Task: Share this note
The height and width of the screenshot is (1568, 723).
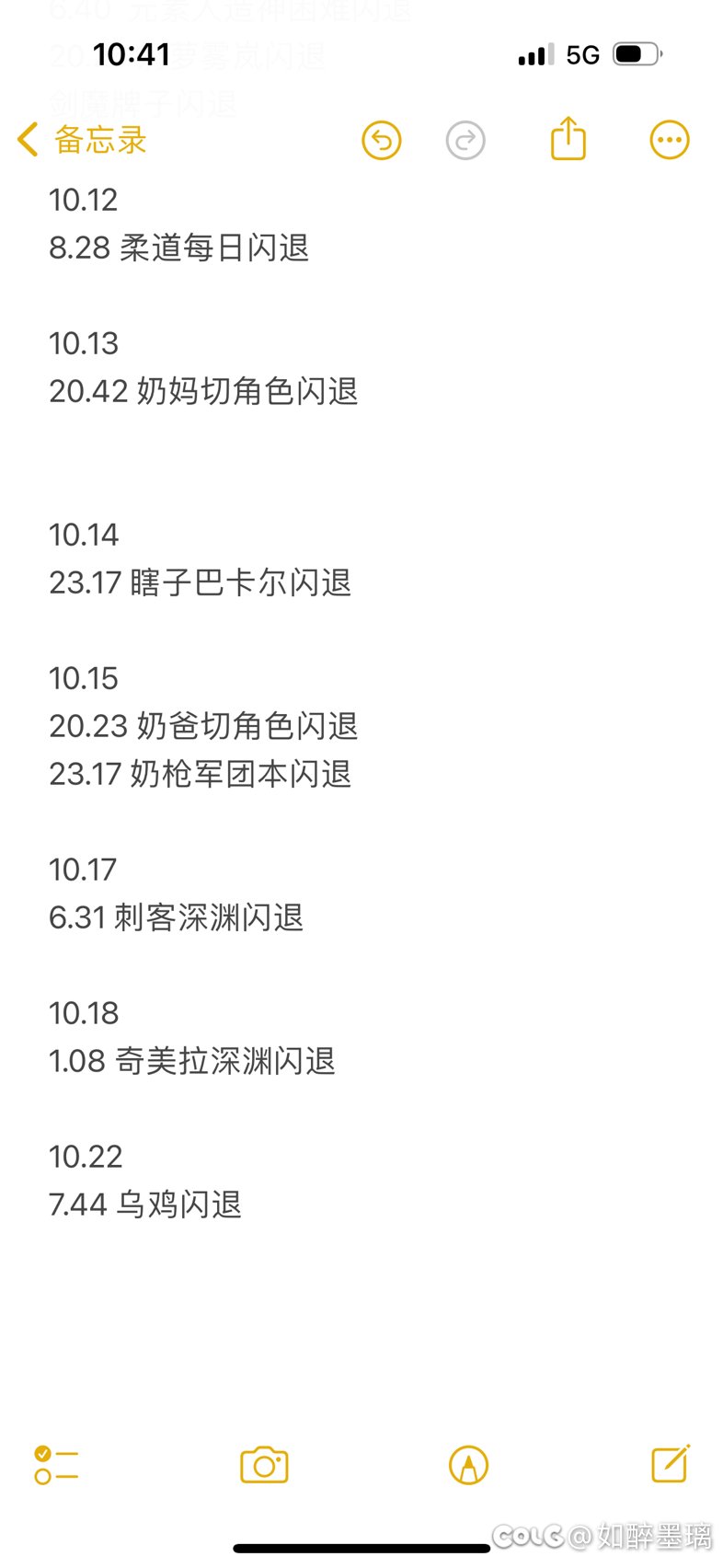Action: 568,140
